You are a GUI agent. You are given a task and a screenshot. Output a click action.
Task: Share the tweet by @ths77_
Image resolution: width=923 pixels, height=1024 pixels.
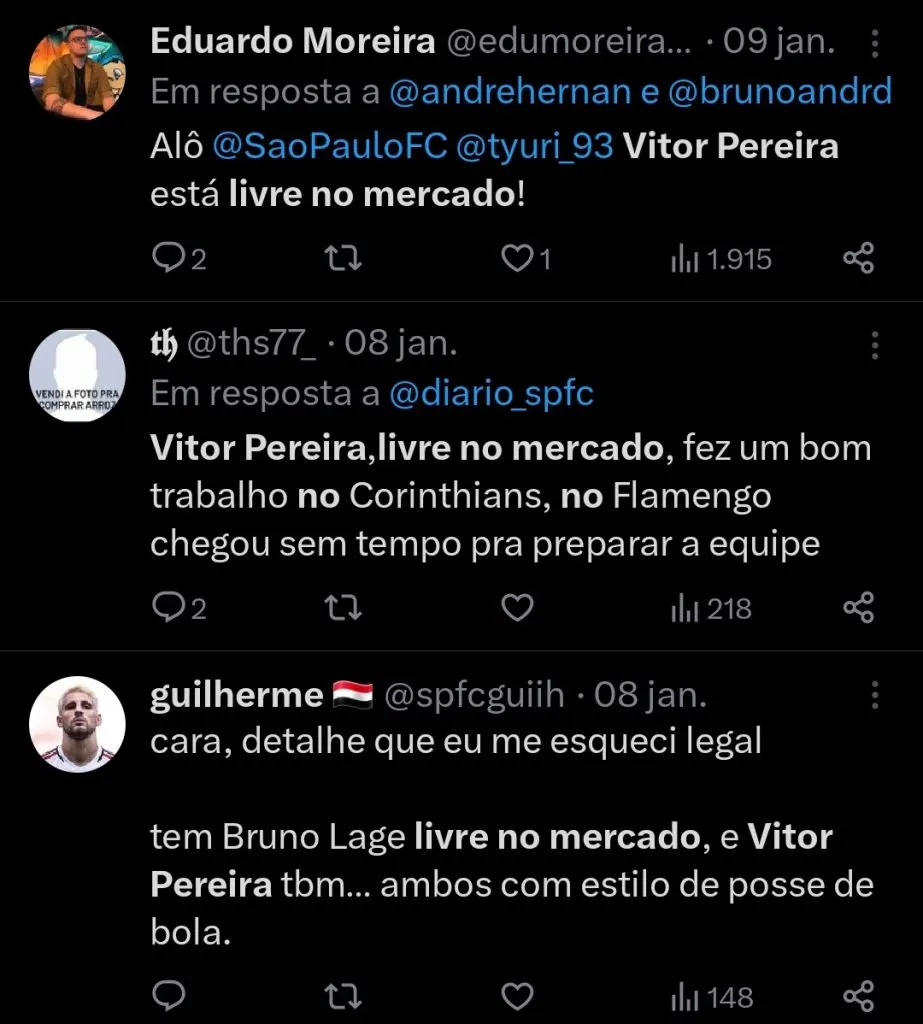point(856,607)
